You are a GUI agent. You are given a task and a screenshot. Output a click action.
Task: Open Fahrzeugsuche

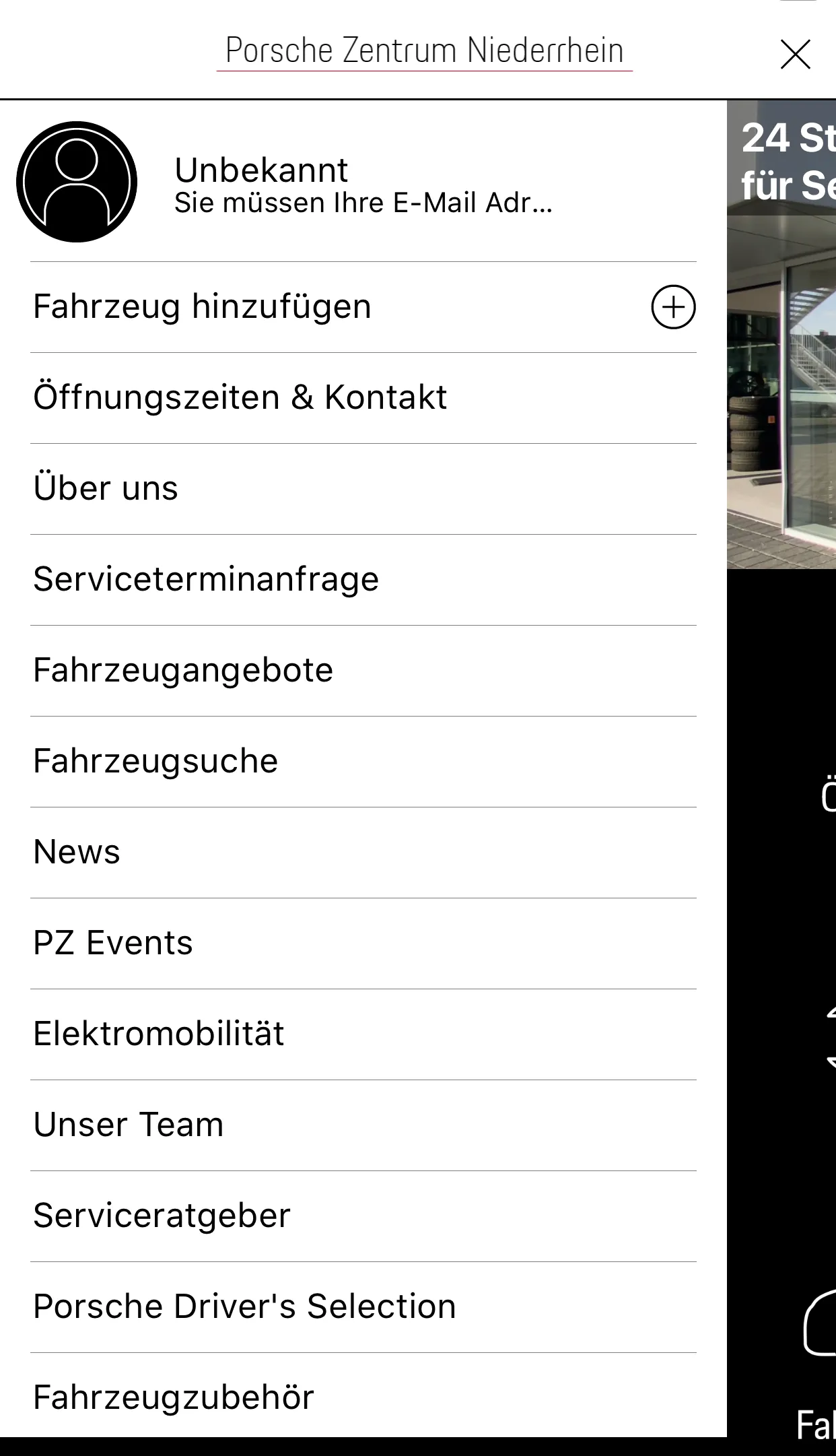(155, 761)
